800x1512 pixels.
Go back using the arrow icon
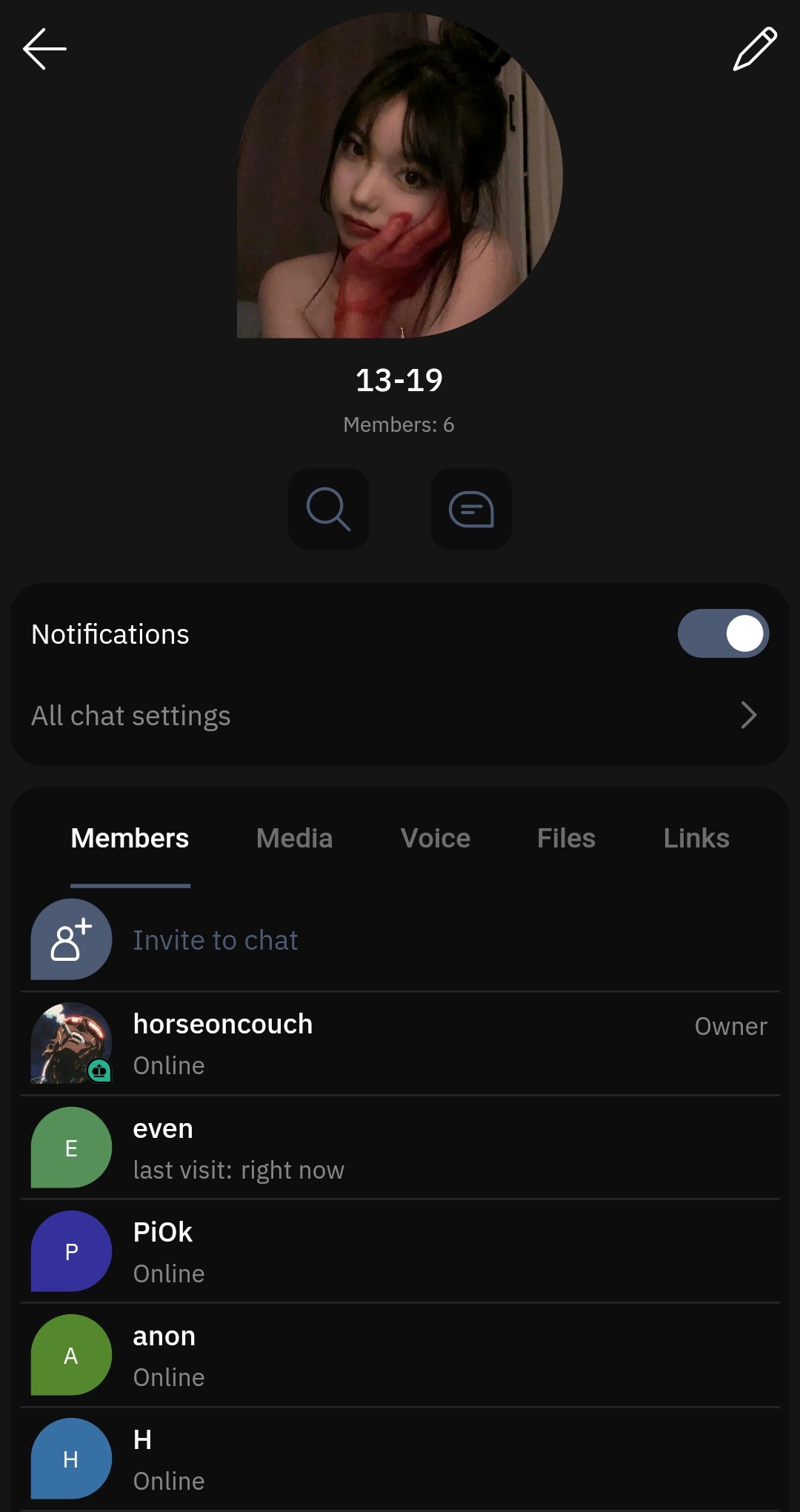click(44, 49)
